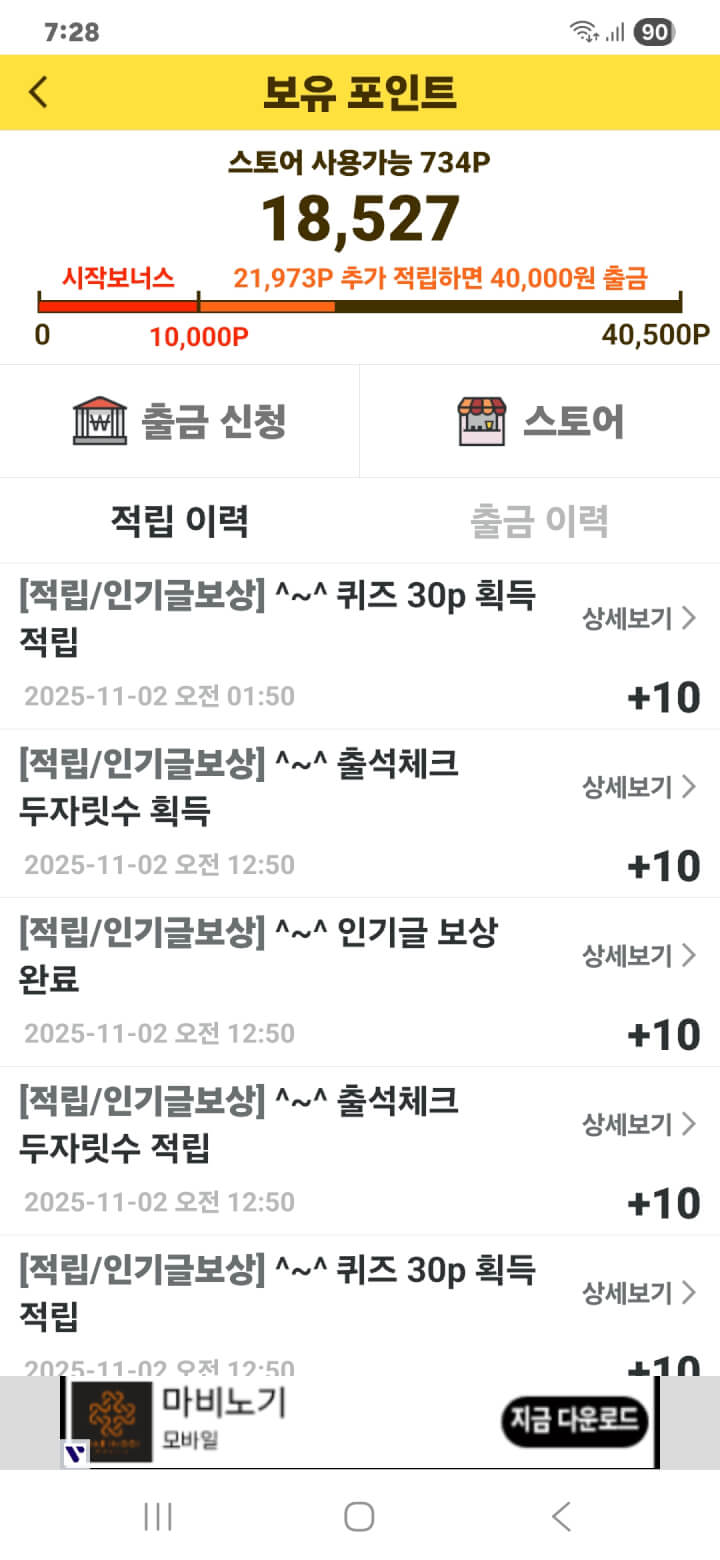Screen dimensions: 720x1560
Task: Open the 출금 신청 withdrawal request
Action: click(180, 421)
